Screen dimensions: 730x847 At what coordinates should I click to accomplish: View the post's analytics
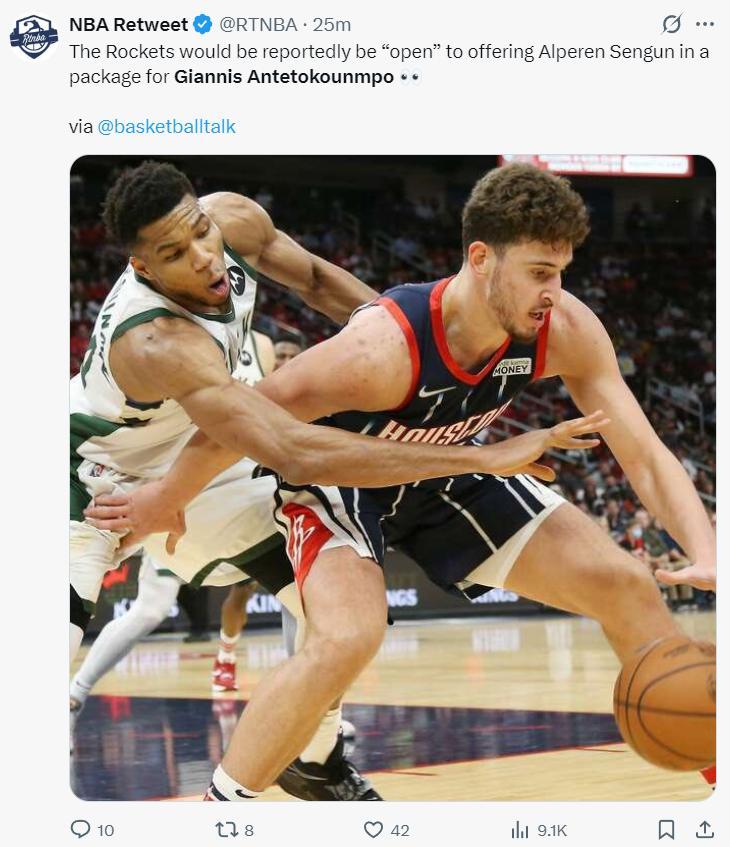click(x=520, y=829)
